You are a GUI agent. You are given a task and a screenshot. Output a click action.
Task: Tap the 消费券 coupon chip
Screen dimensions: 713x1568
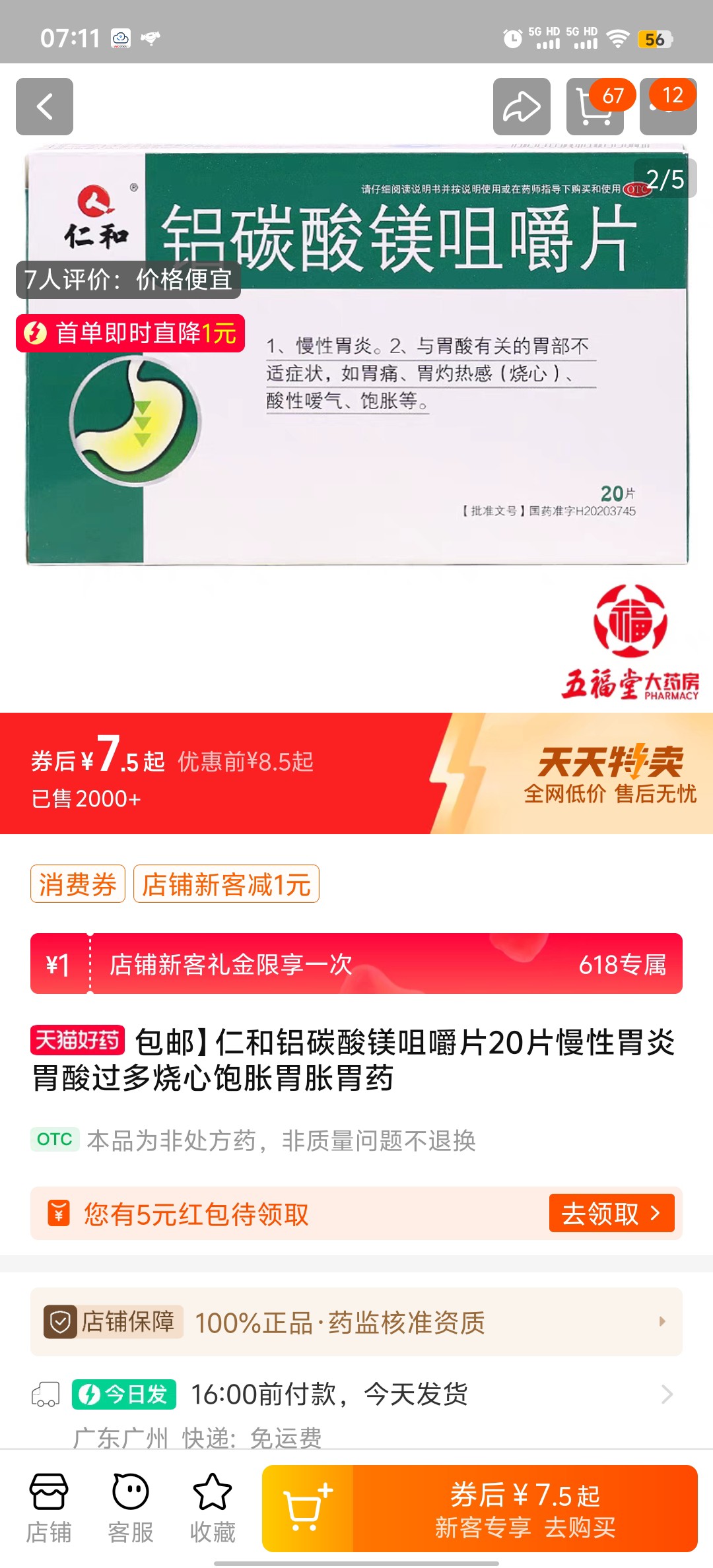78,884
